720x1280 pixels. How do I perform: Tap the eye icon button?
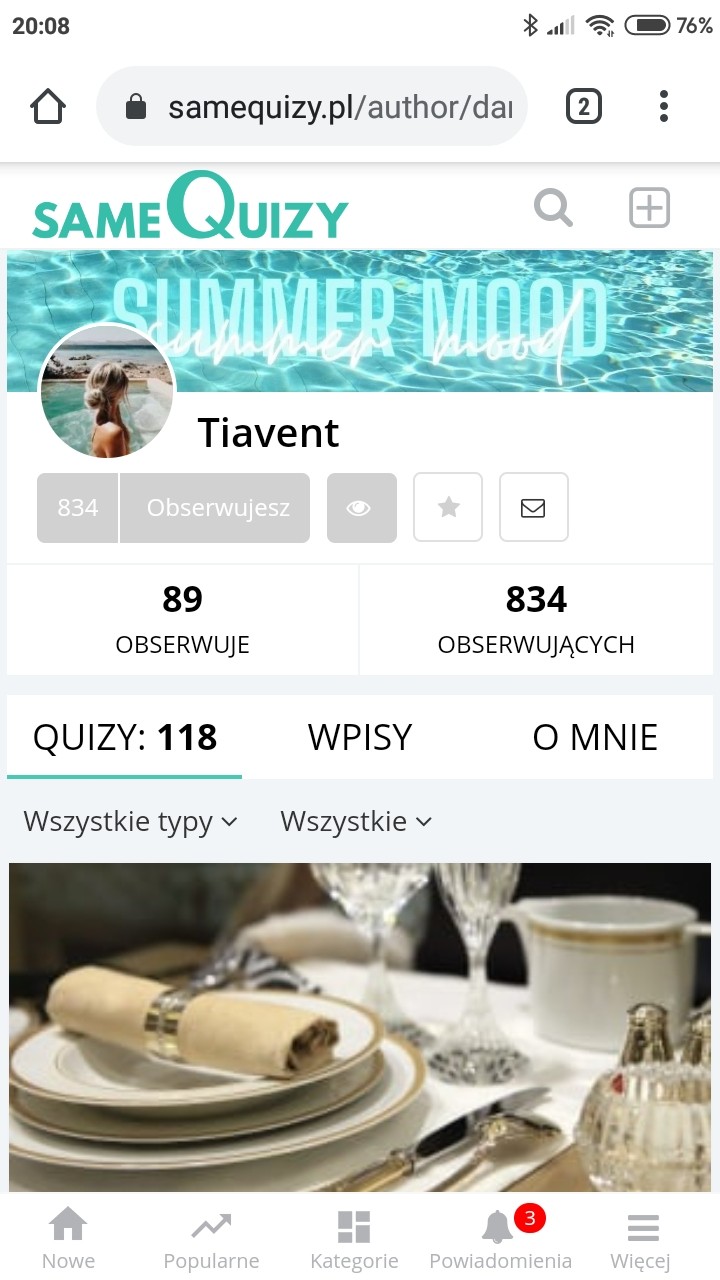(x=361, y=508)
